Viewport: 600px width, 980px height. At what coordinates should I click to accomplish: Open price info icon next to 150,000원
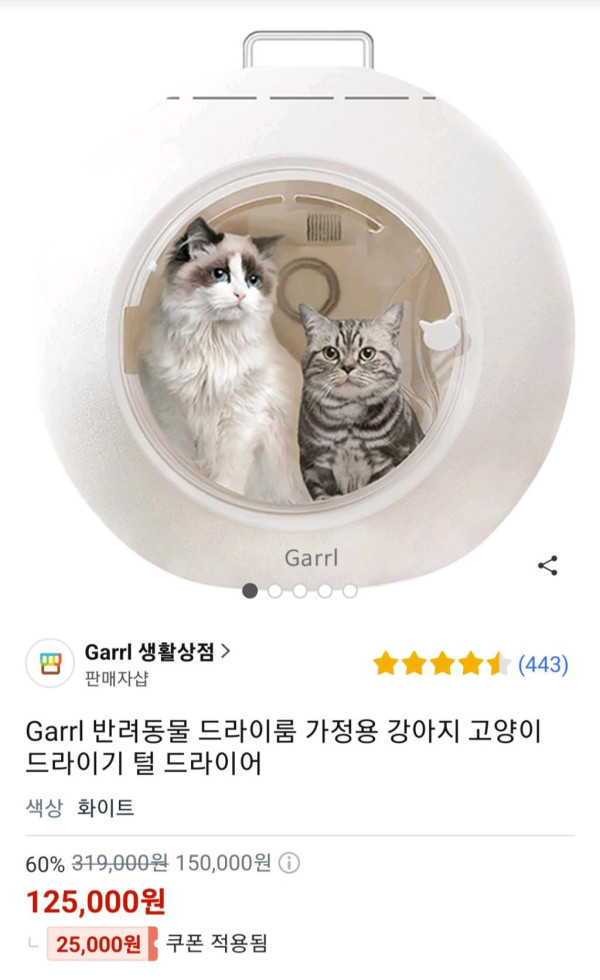point(289,863)
